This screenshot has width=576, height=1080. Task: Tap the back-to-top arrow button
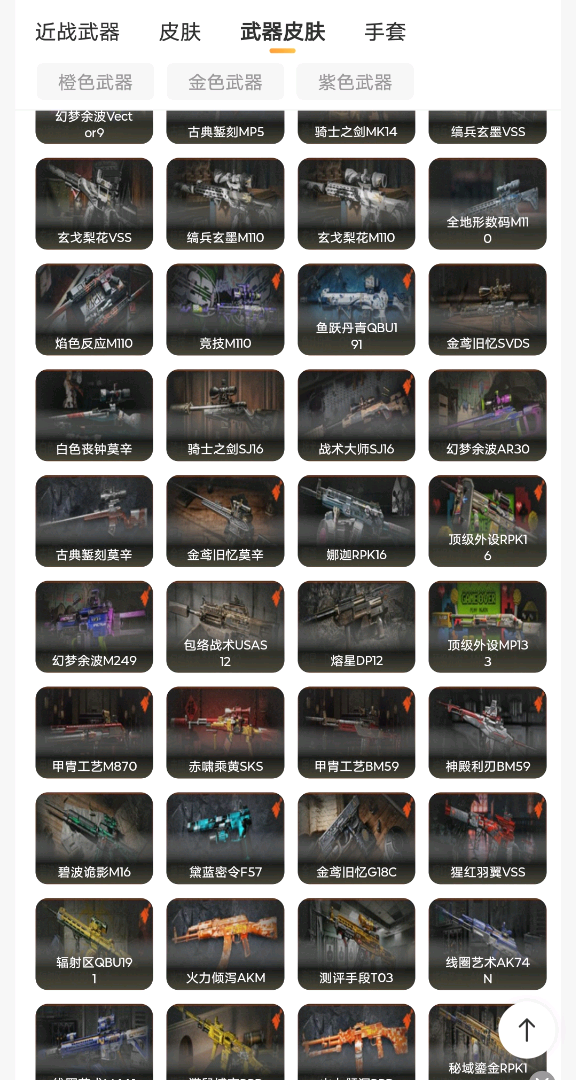click(x=527, y=1030)
